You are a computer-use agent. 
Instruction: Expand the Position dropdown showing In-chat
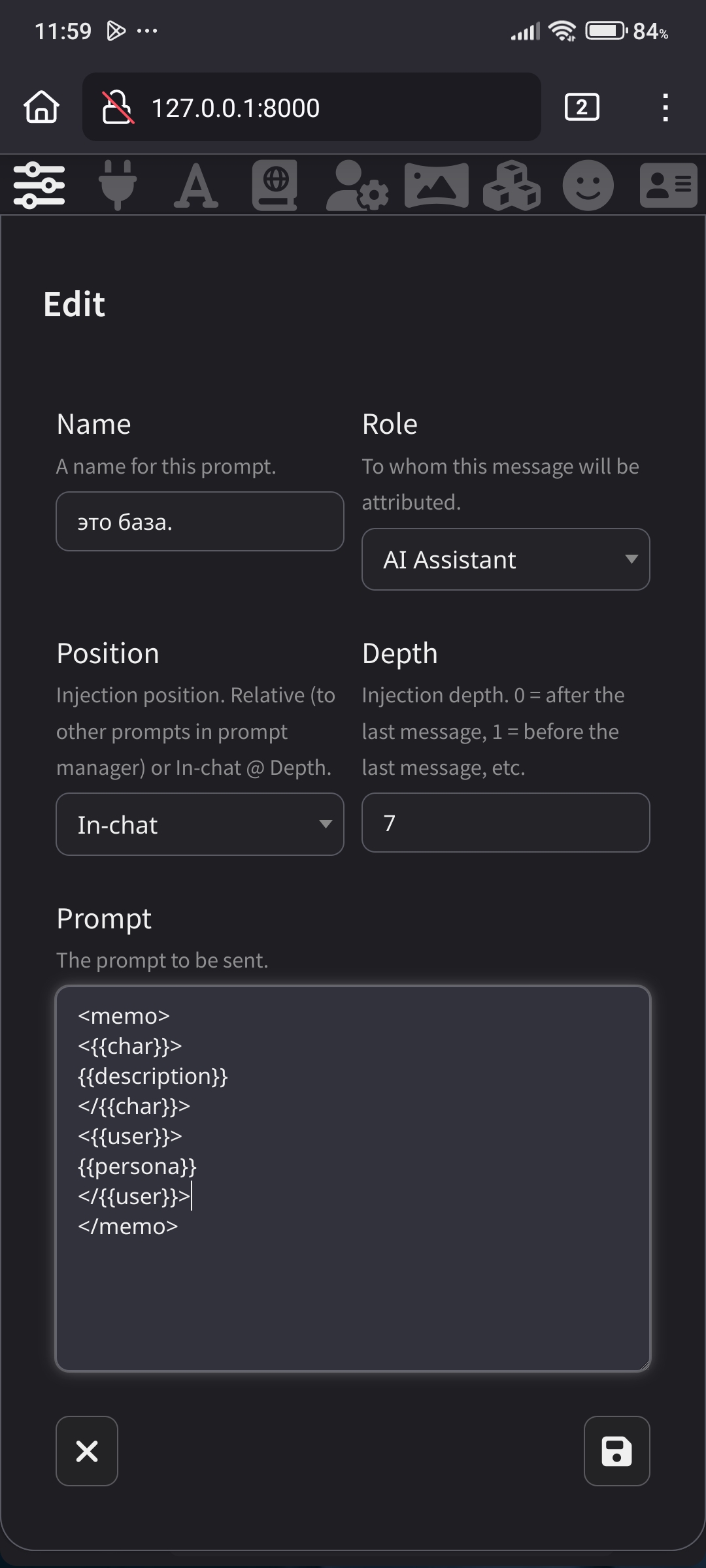click(x=200, y=825)
